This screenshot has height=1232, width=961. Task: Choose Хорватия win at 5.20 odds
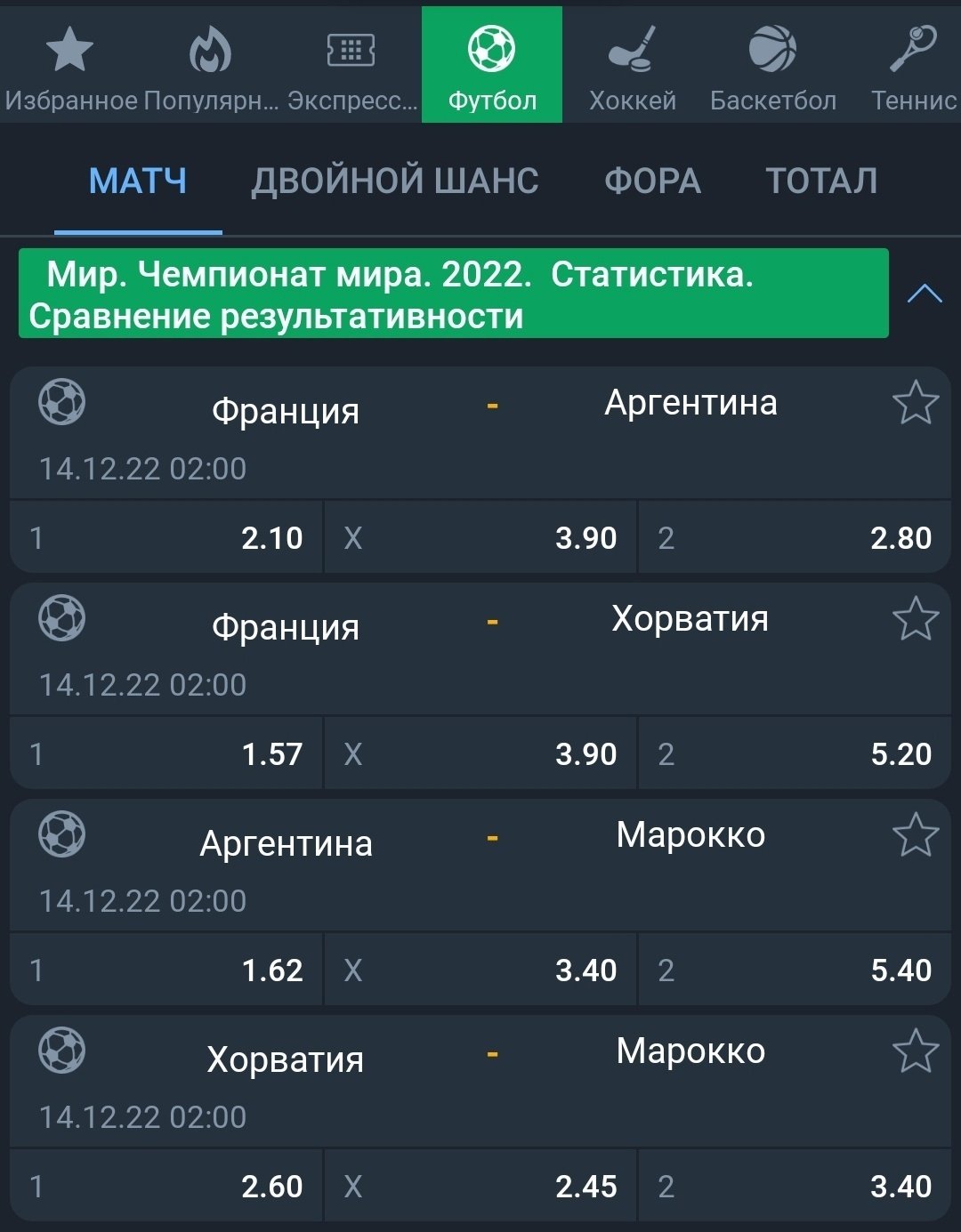click(795, 753)
